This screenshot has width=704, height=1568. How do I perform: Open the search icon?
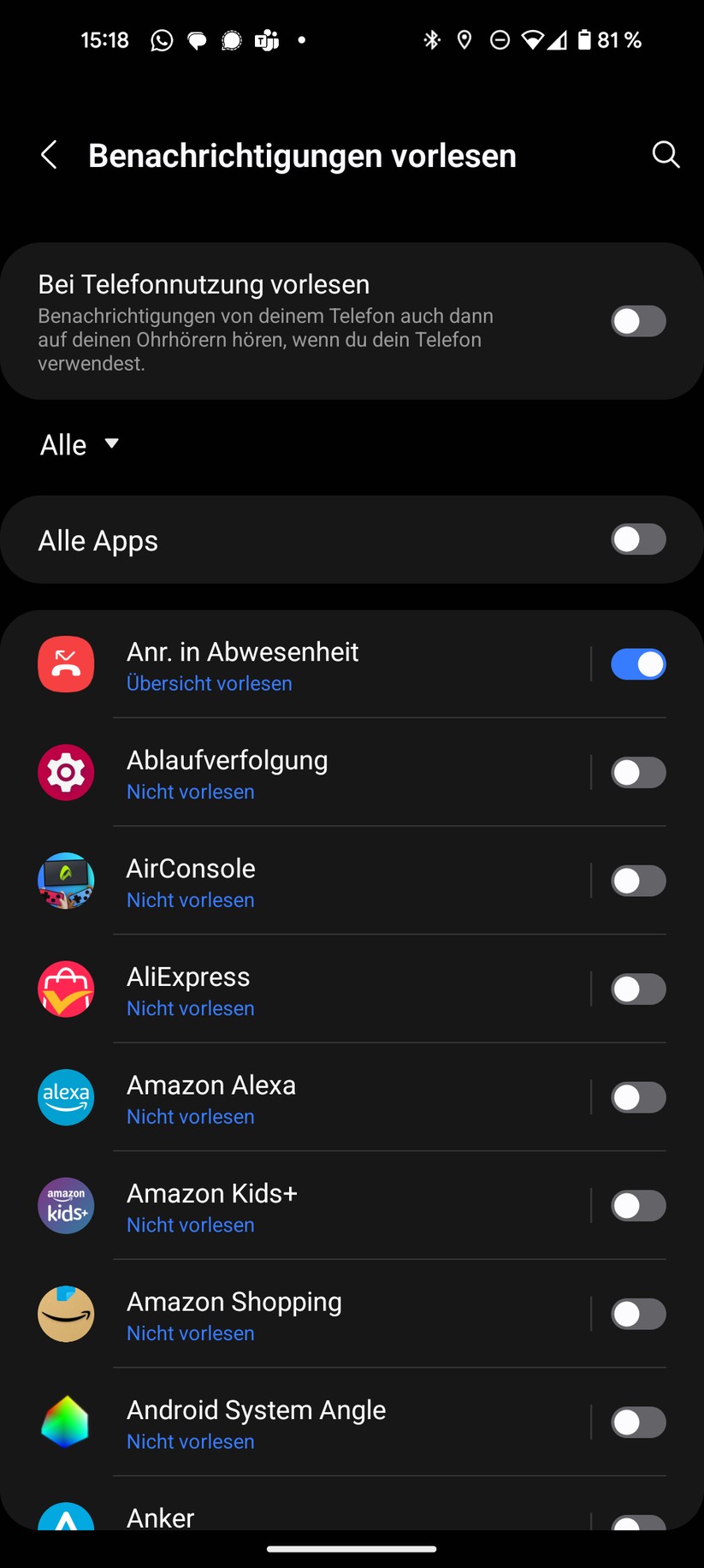click(666, 155)
